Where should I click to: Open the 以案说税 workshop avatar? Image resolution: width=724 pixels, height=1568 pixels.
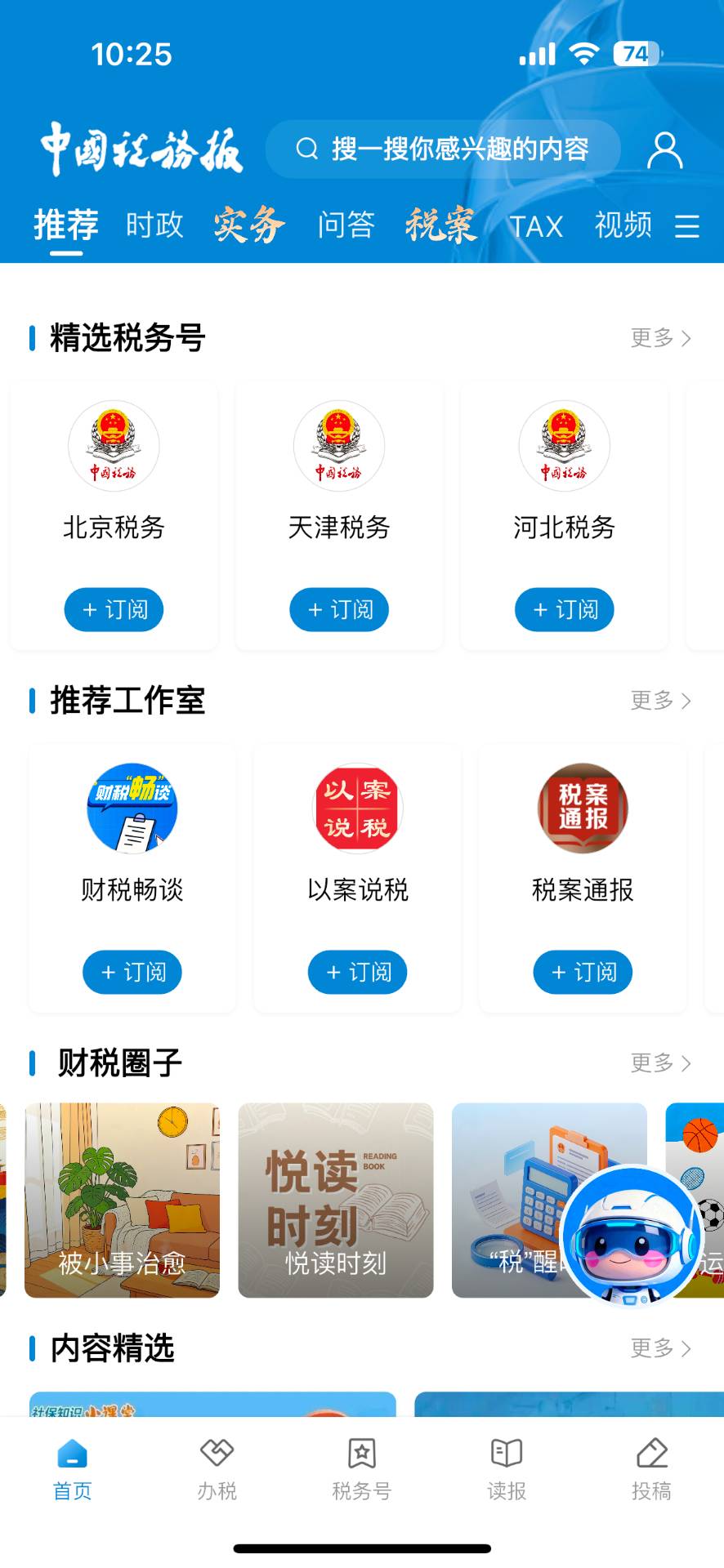click(357, 808)
